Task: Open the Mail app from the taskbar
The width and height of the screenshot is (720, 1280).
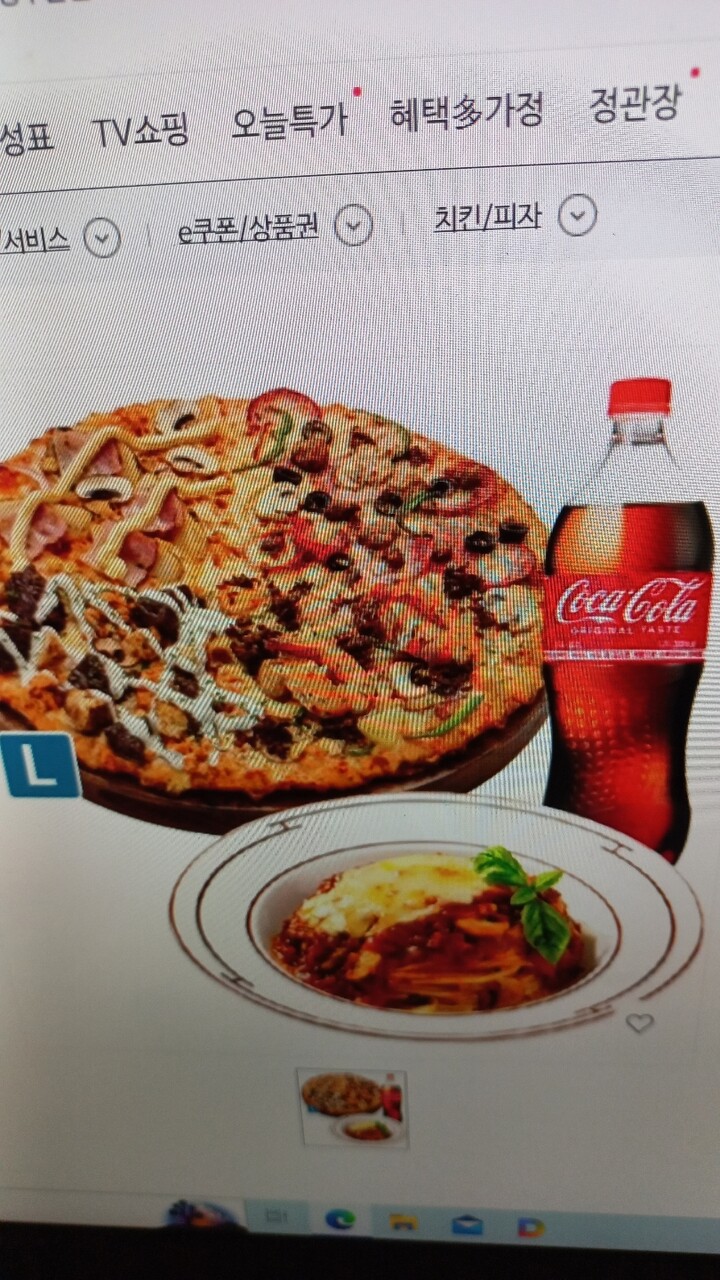Action: pyautogui.click(x=467, y=1224)
